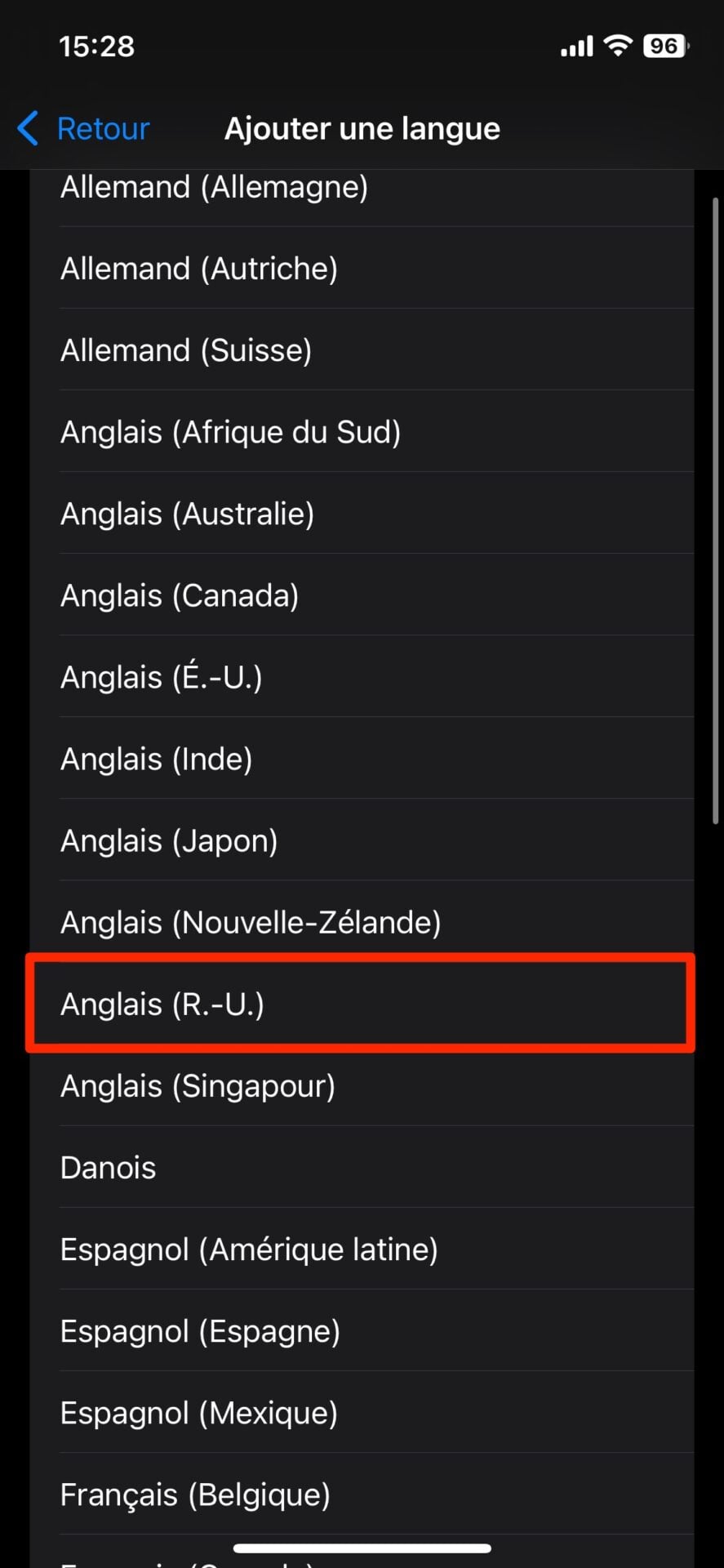This screenshot has height=1568, width=724.
Task: Select Danois language
Action: 109,1168
